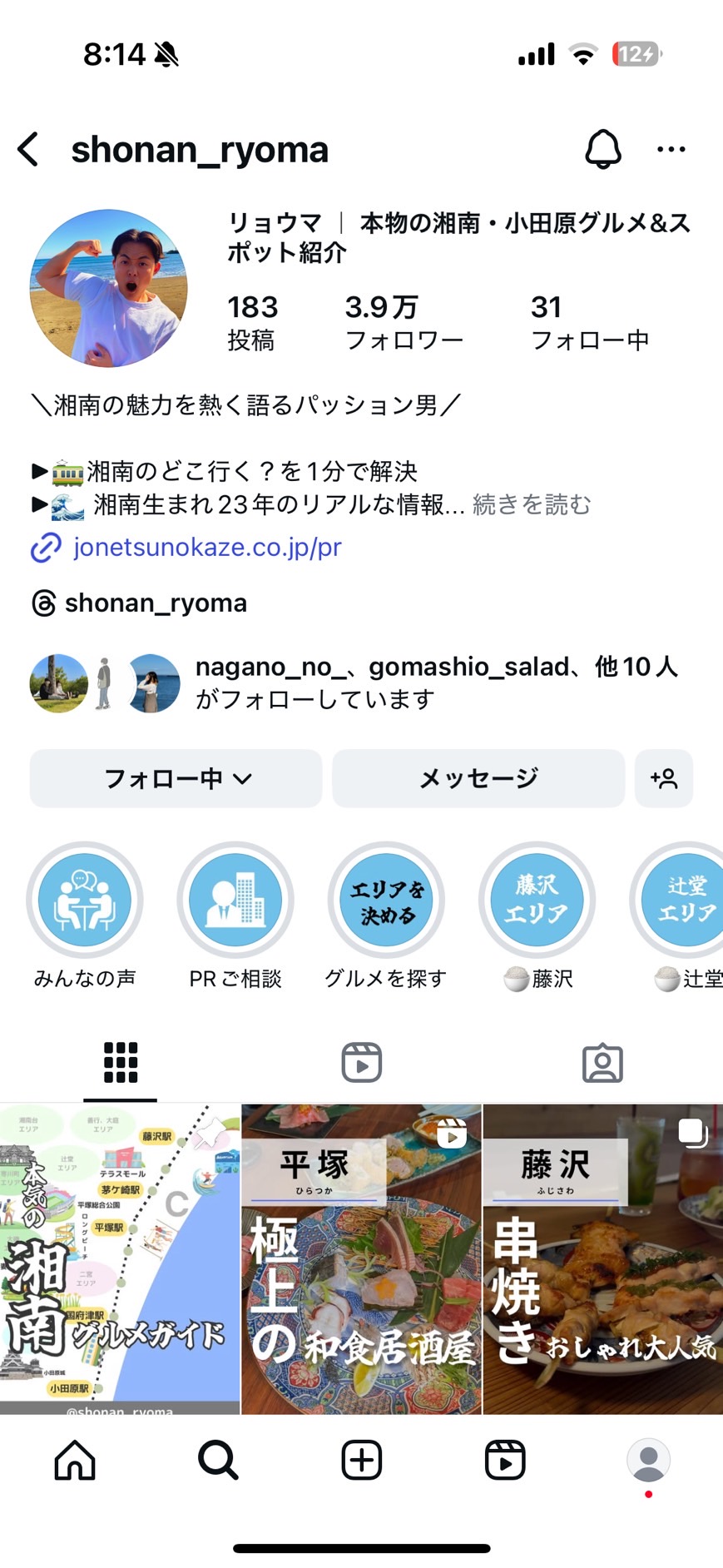Switch to the Reels tab on the profile
This screenshot has height=1568, width=723.
[x=361, y=1063]
